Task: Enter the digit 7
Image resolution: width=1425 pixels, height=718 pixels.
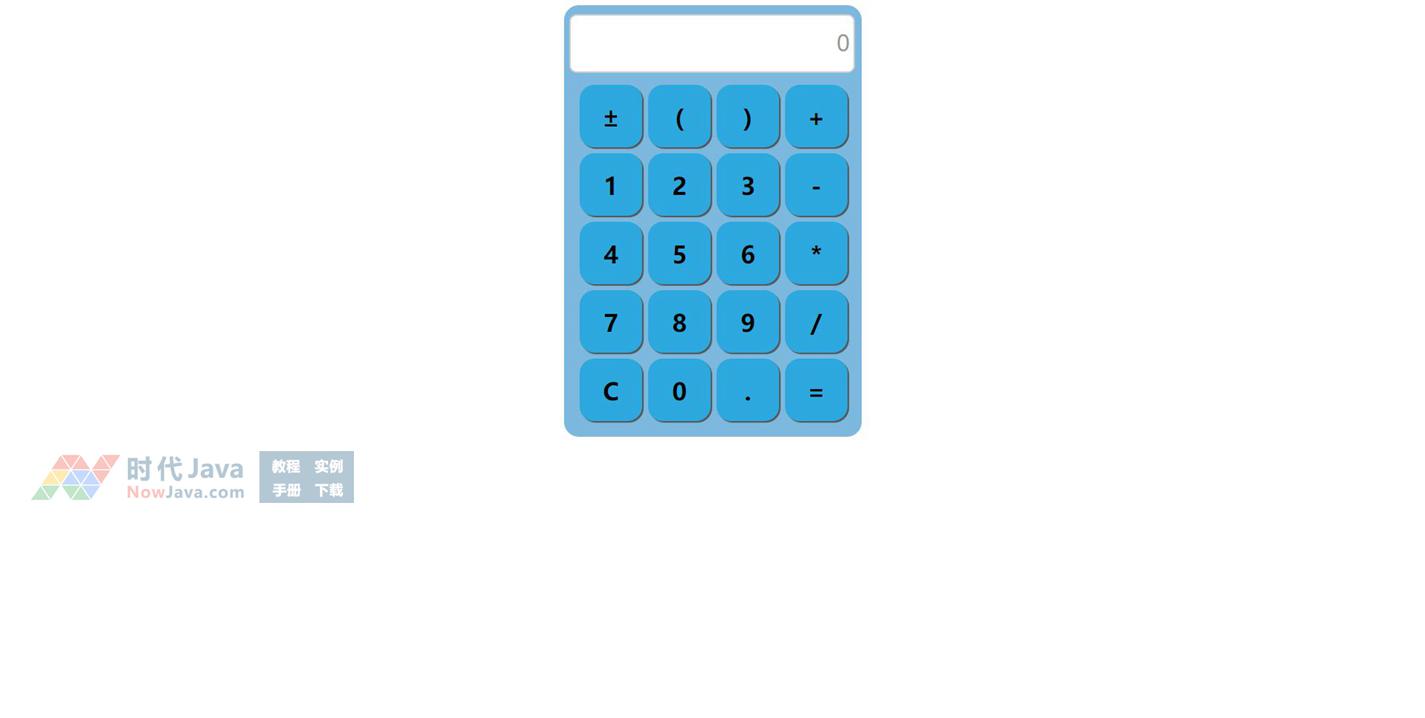Action: (x=611, y=322)
